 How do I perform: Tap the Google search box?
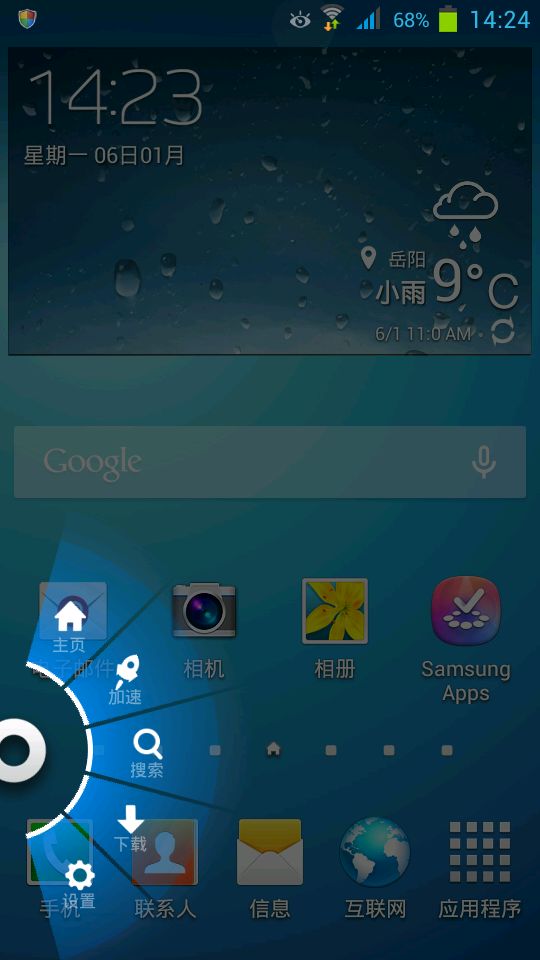[269, 462]
